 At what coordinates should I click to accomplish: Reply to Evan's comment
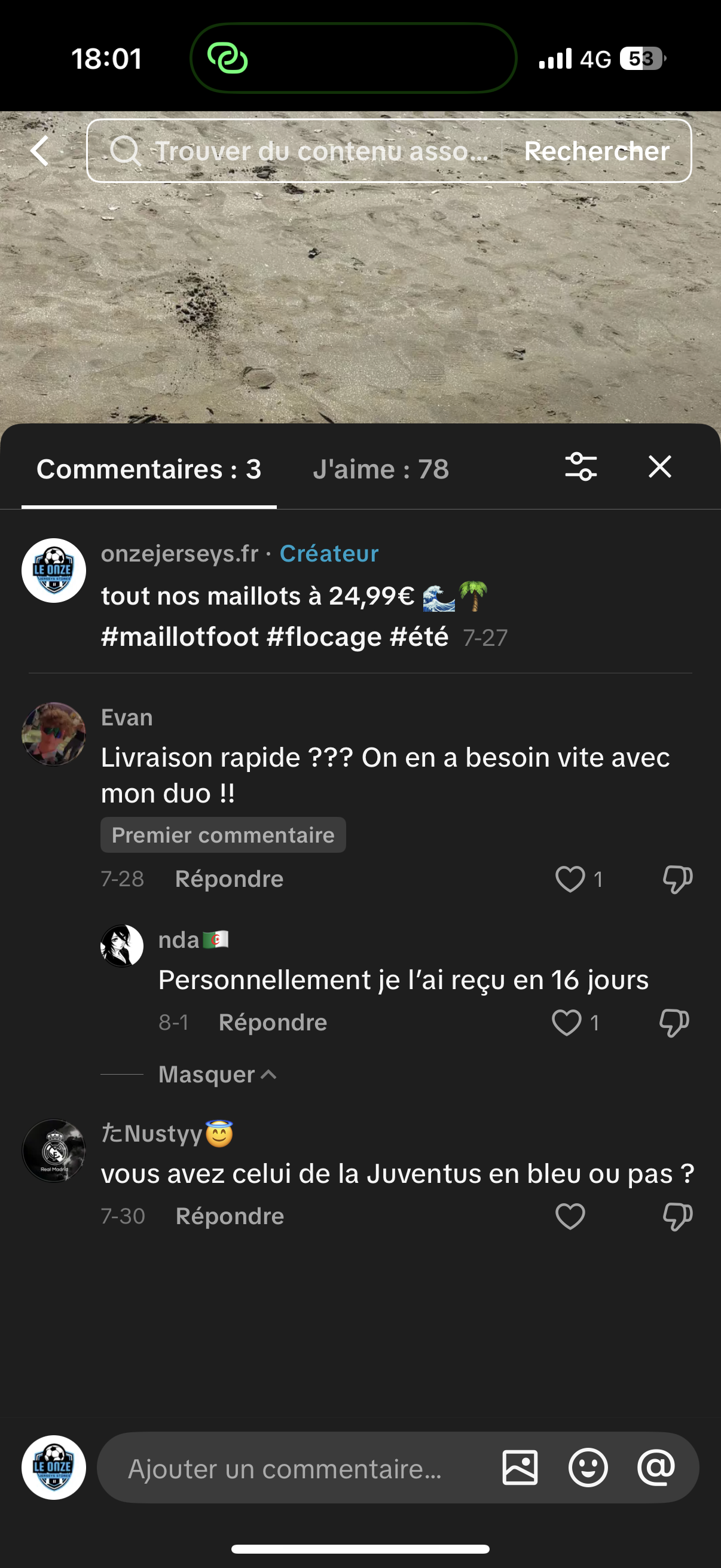(229, 879)
